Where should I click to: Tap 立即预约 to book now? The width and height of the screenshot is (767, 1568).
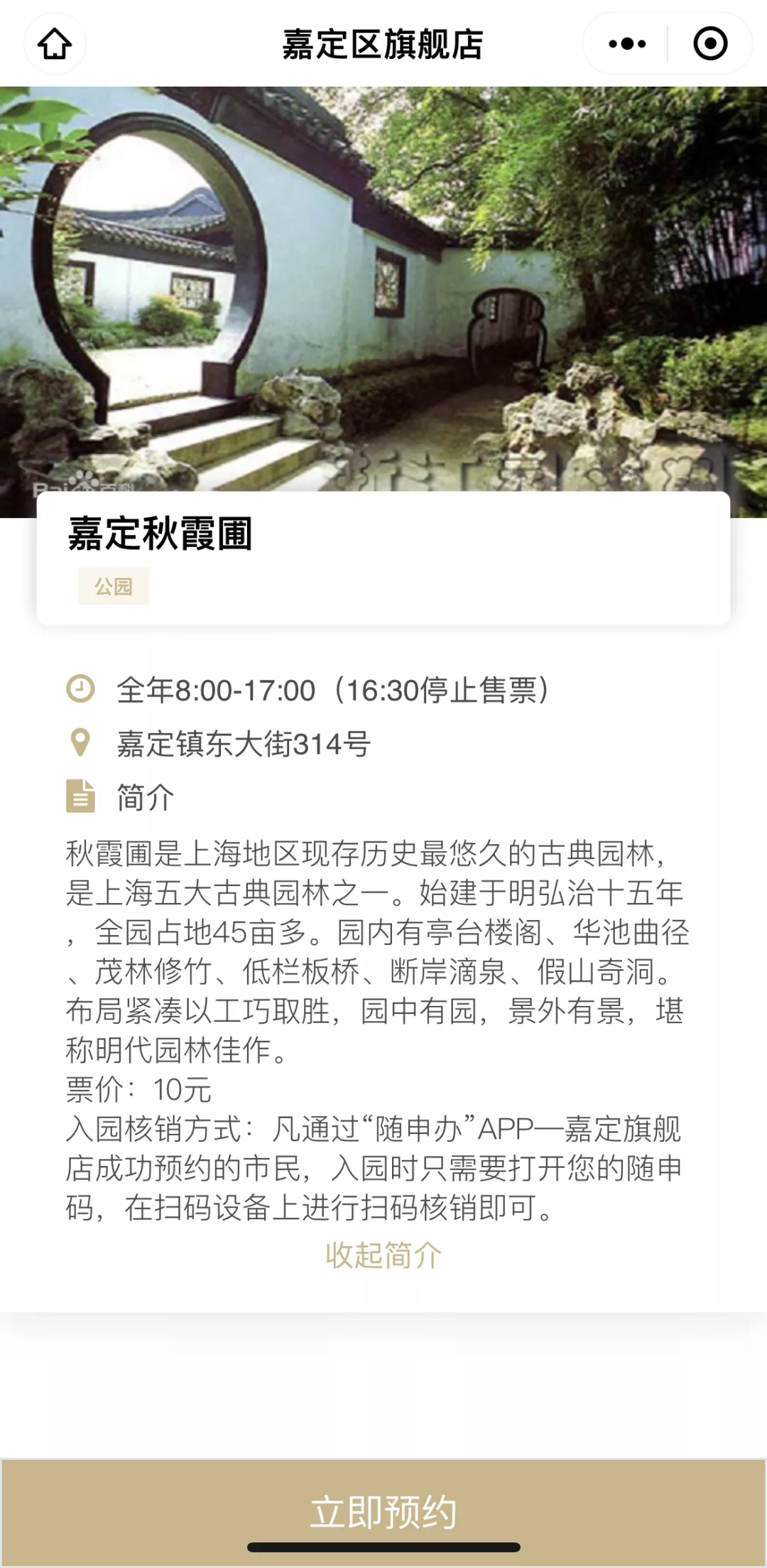click(383, 1511)
